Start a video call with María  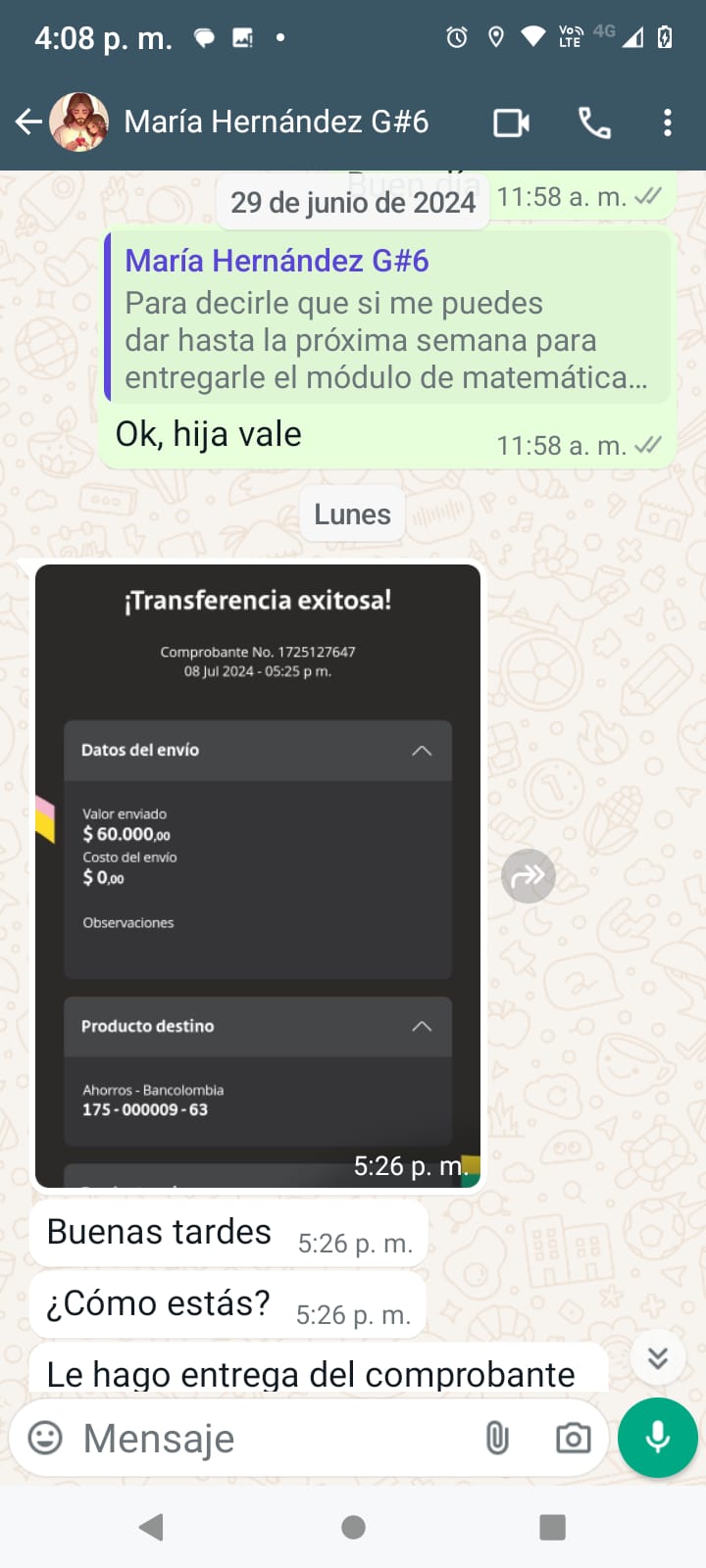coord(511,122)
